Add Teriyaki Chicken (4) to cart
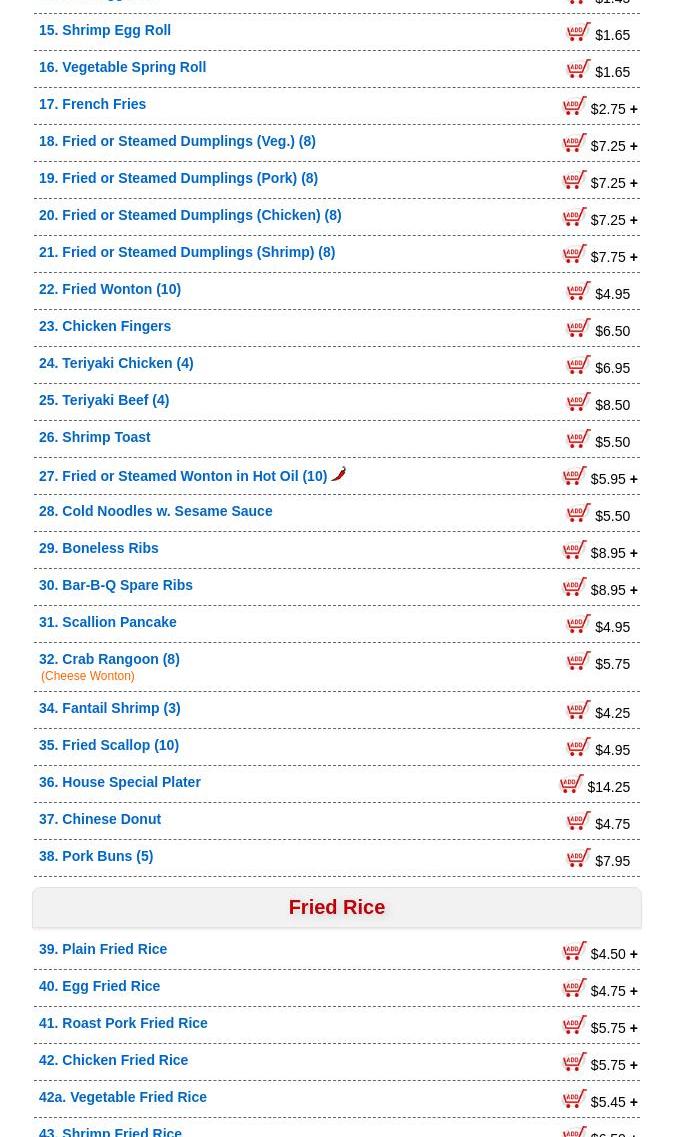Screen dimensions: 675x1137 click(578, 365)
